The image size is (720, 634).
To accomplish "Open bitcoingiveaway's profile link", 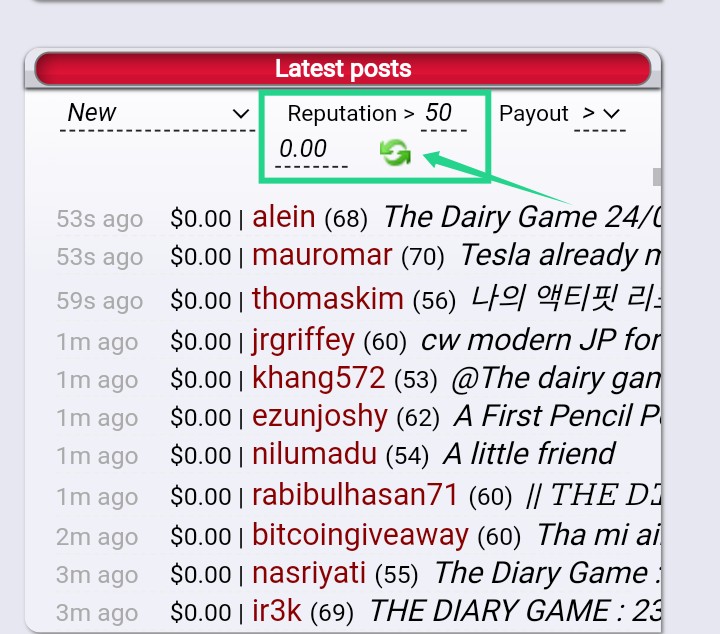I will pyautogui.click(x=360, y=534).
